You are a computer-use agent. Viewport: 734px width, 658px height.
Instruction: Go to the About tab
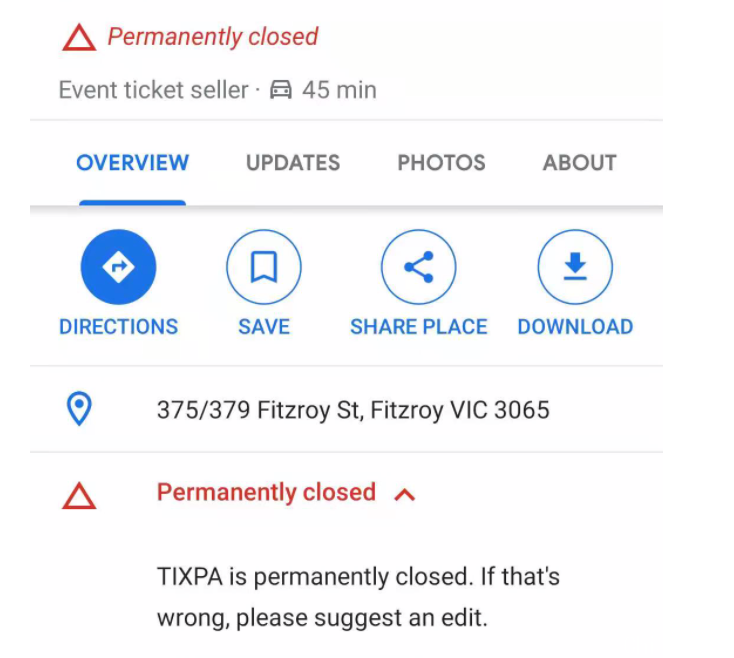pos(579,163)
